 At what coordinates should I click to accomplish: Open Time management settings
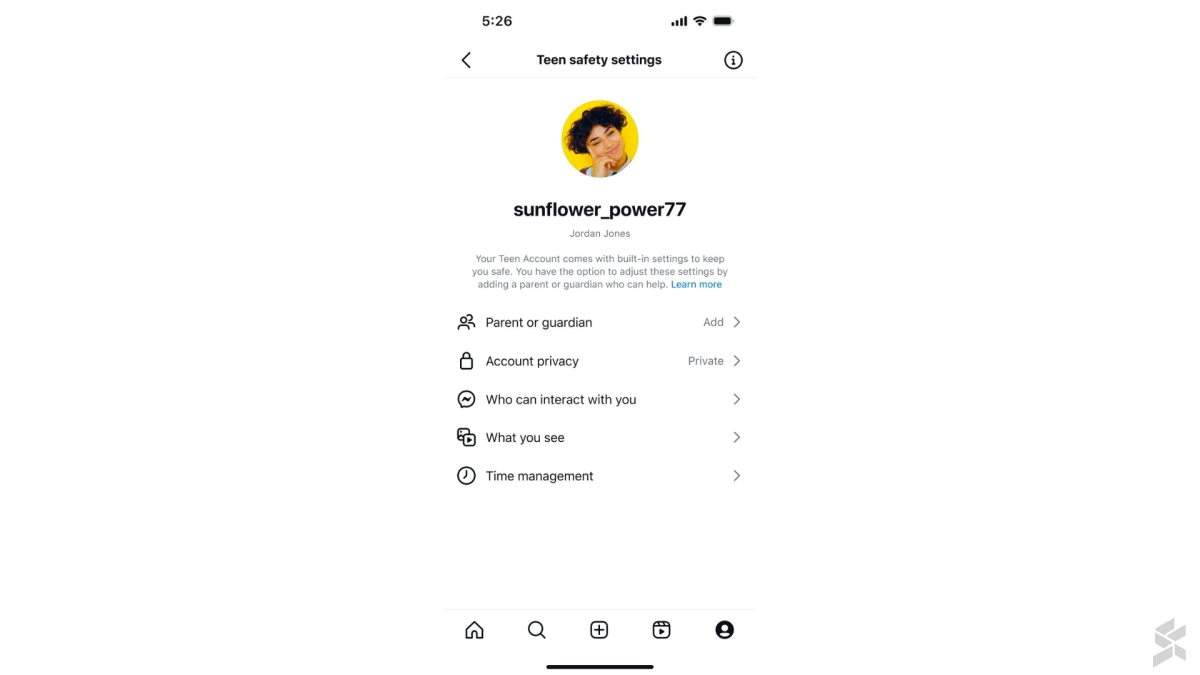(x=599, y=476)
